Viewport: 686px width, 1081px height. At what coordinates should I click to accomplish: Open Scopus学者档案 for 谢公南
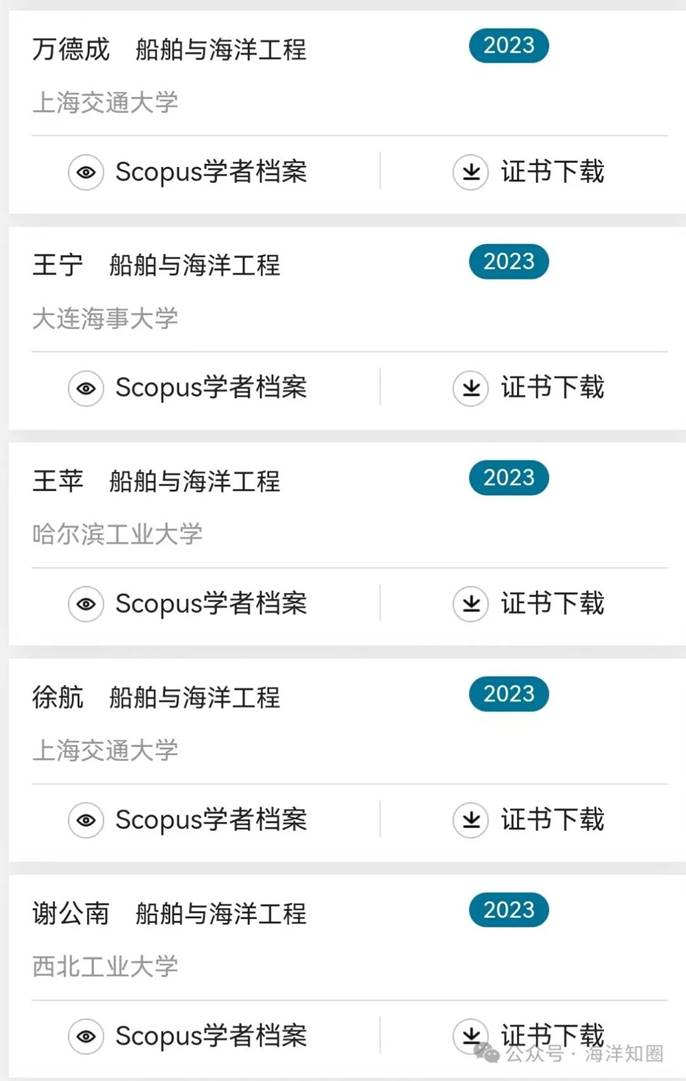pos(188,1036)
